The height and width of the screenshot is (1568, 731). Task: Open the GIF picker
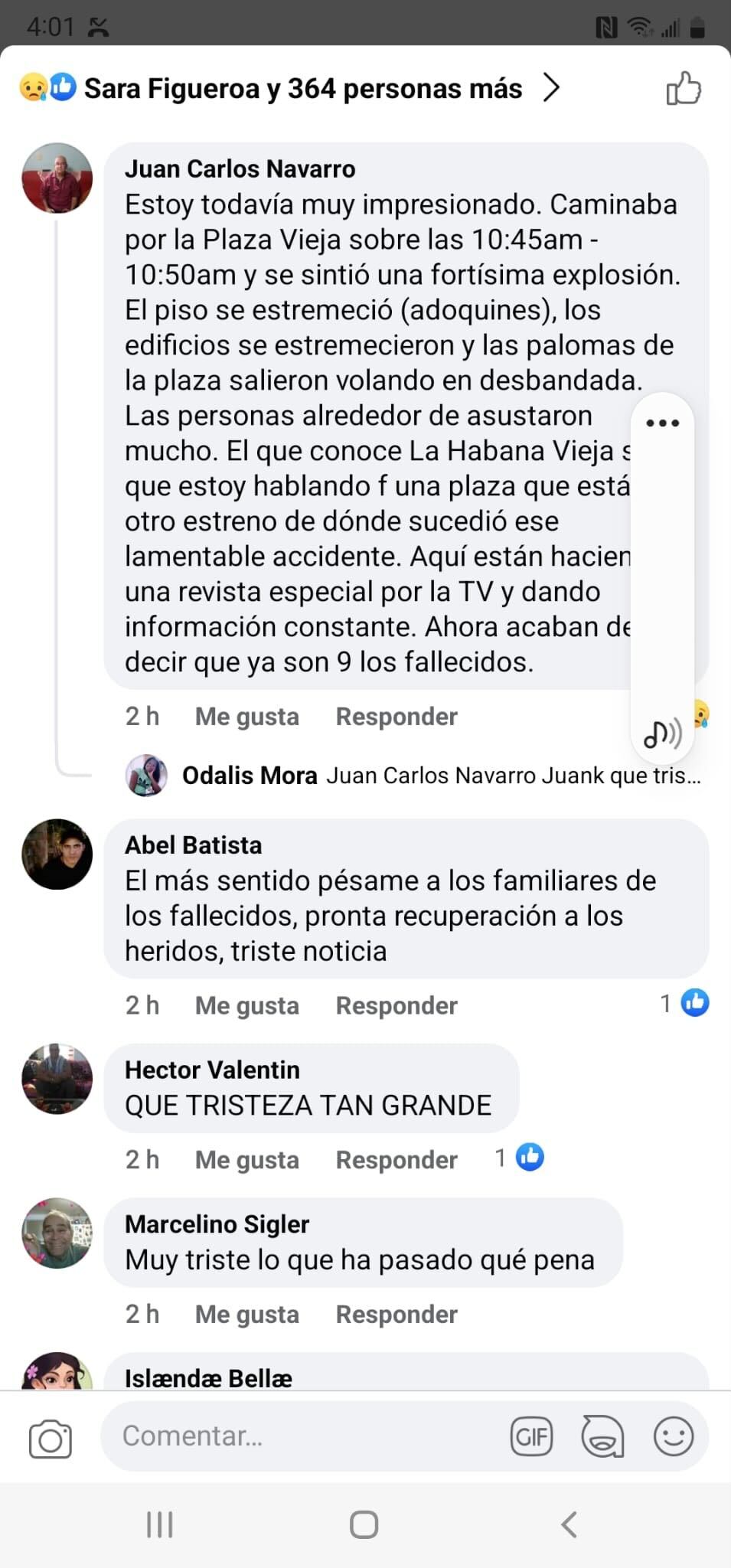pos(531,1436)
